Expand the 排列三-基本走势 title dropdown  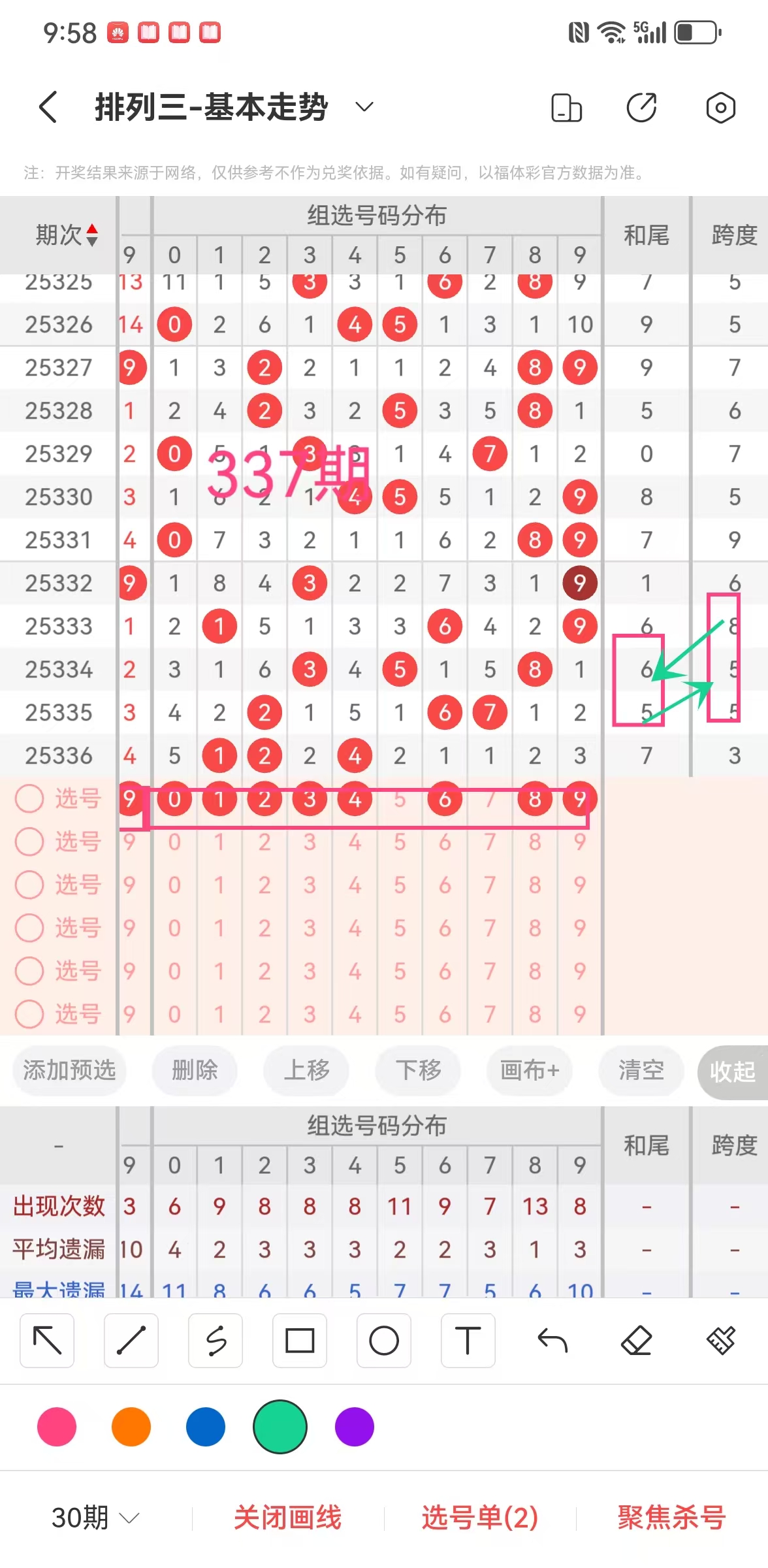click(364, 106)
